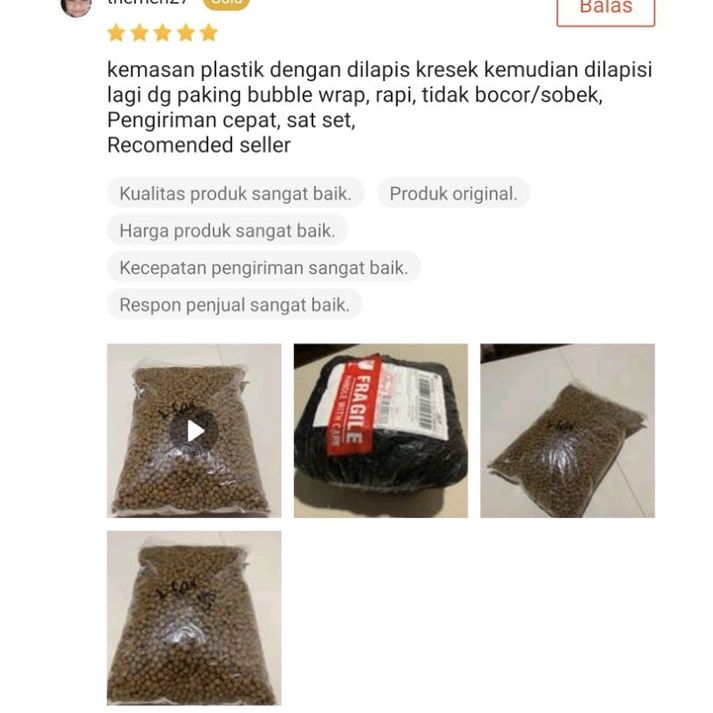View the photo of the bag lying on the floor
The width and height of the screenshot is (713, 713).
click(x=567, y=431)
